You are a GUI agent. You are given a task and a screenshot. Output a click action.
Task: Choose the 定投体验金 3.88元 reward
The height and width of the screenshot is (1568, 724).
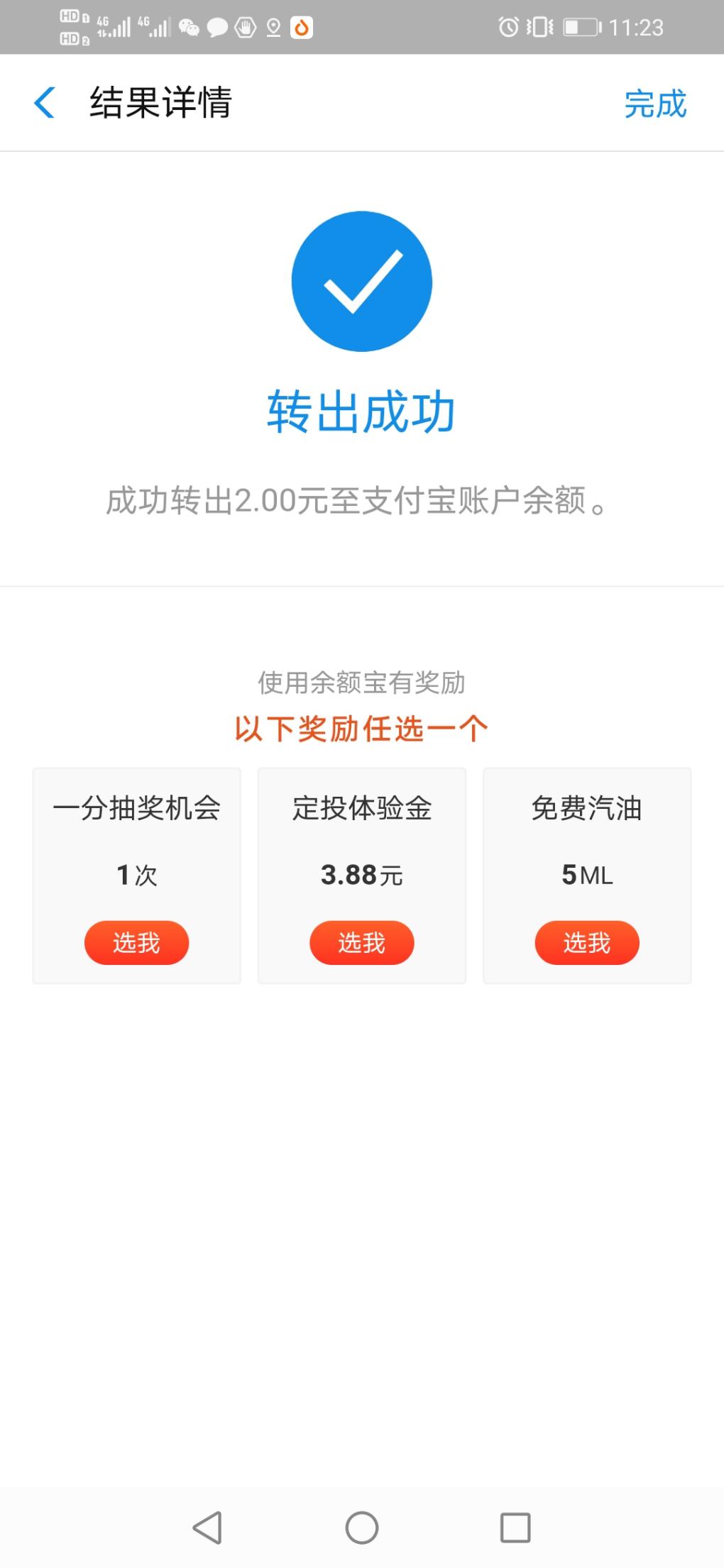(x=361, y=942)
